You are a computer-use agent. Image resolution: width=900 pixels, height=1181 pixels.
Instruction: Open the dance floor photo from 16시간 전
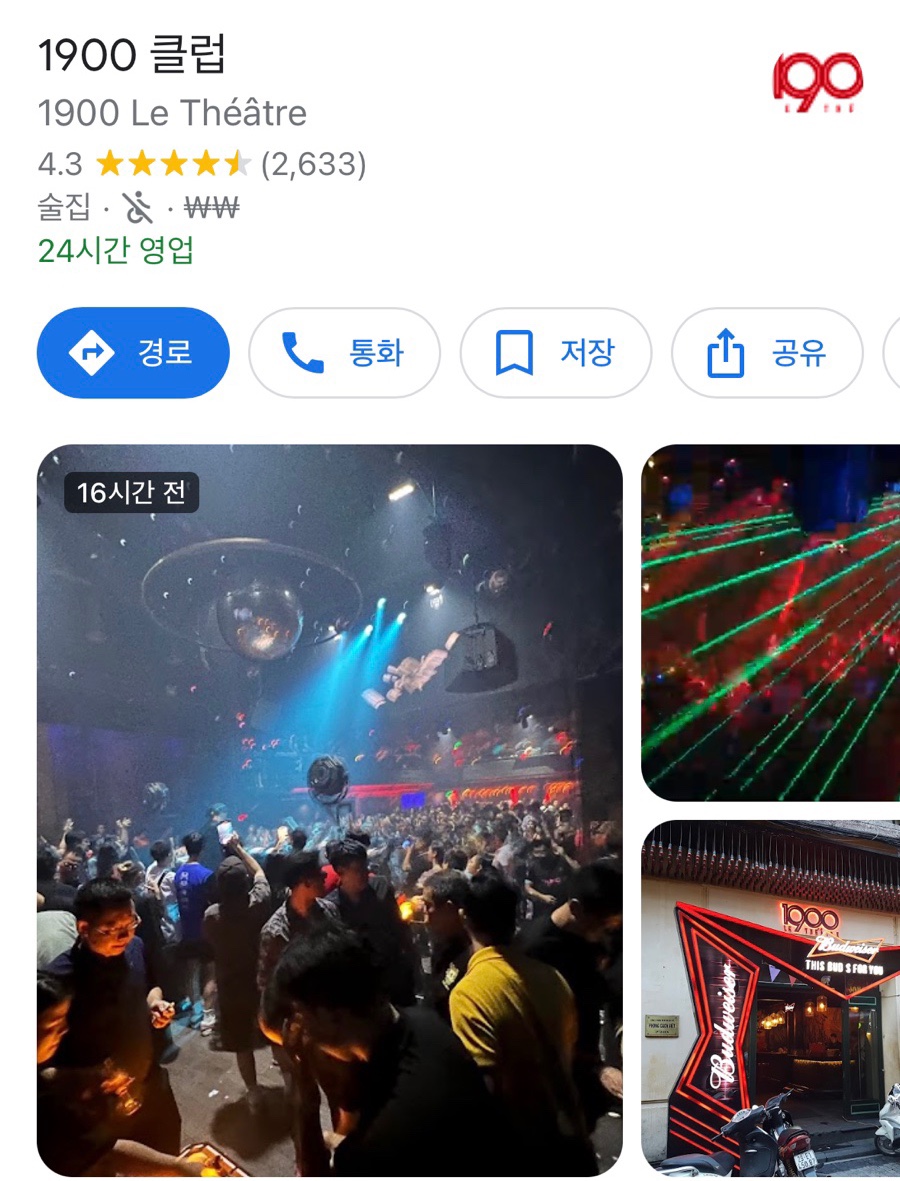click(x=330, y=810)
